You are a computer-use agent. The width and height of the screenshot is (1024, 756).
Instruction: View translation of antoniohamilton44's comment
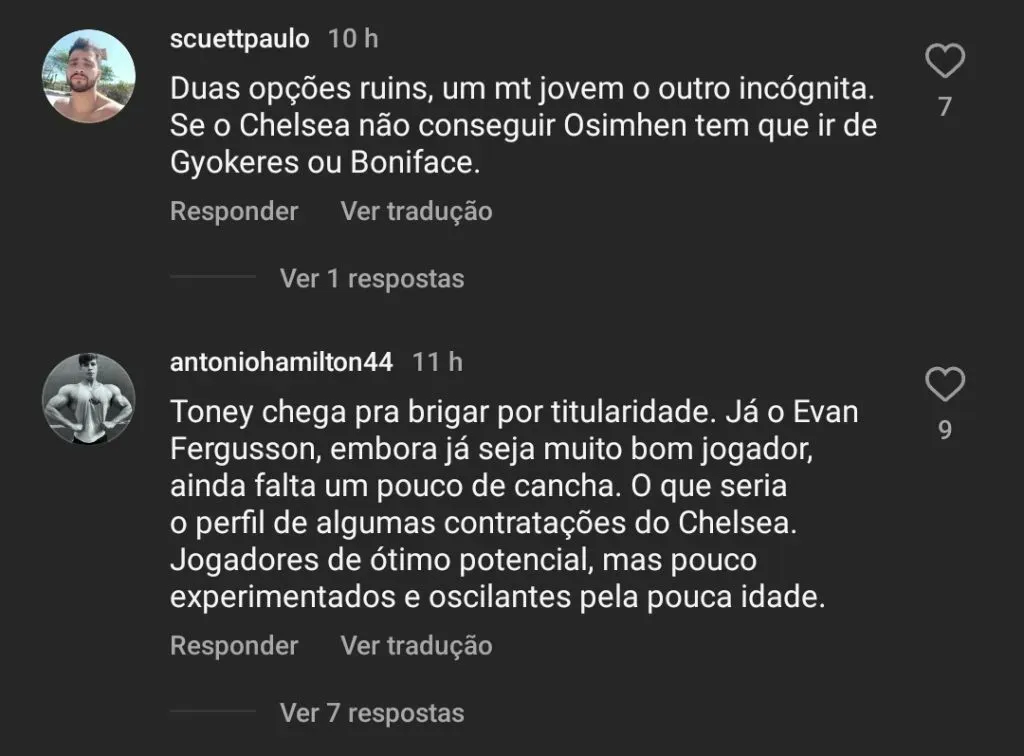(x=416, y=646)
